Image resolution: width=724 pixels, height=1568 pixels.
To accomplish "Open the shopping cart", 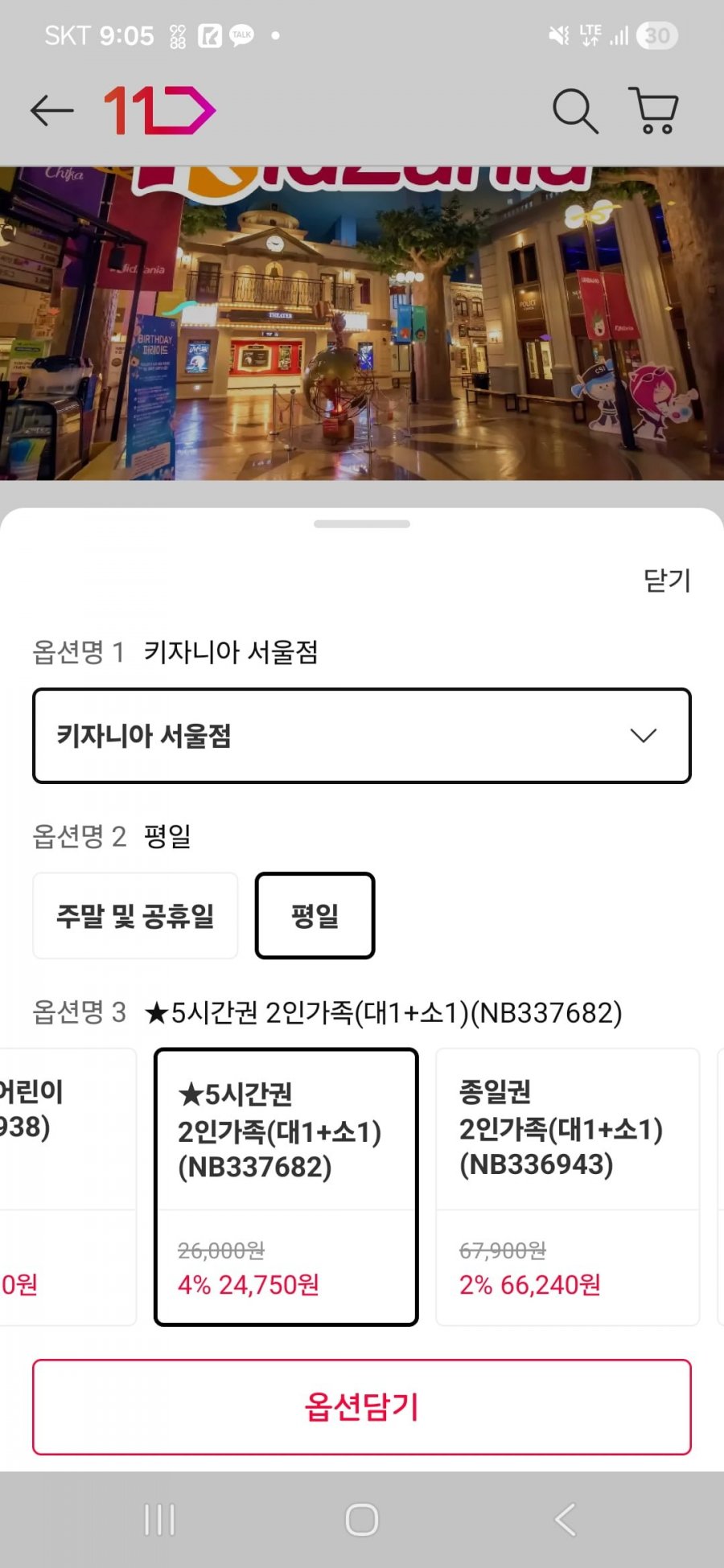I will point(655,110).
